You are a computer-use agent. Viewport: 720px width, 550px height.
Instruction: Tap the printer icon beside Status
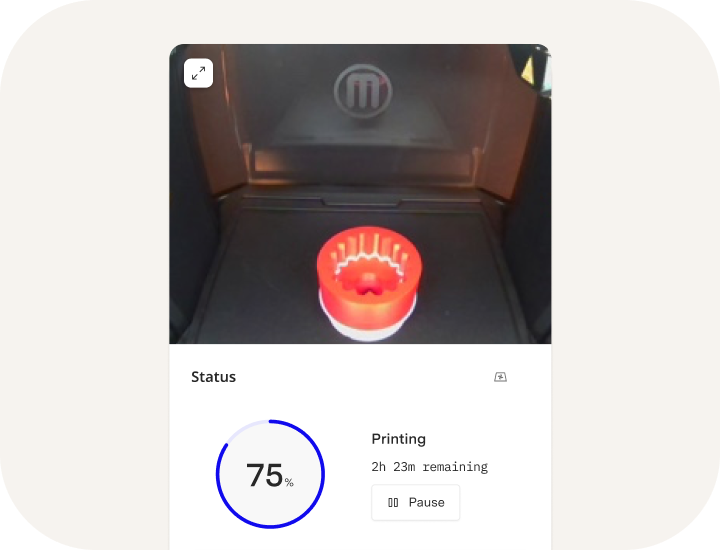tap(501, 377)
